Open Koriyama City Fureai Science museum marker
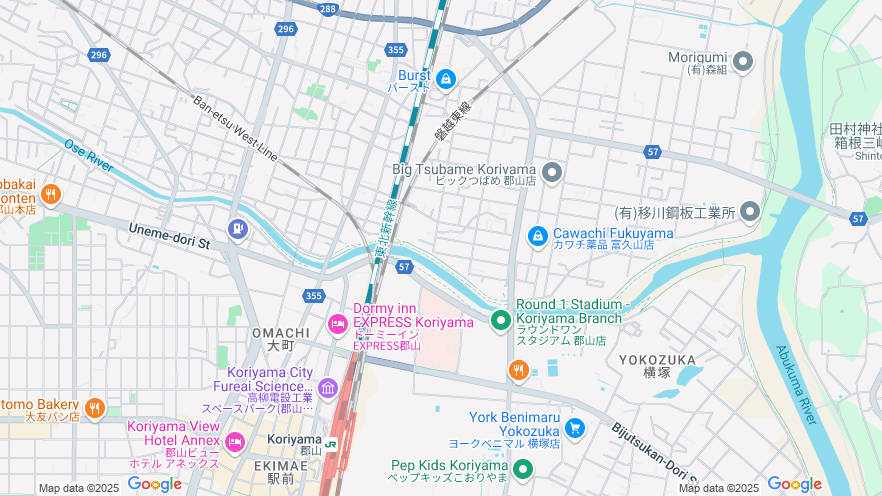Image resolution: width=882 pixels, height=496 pixels. (328, 387)
